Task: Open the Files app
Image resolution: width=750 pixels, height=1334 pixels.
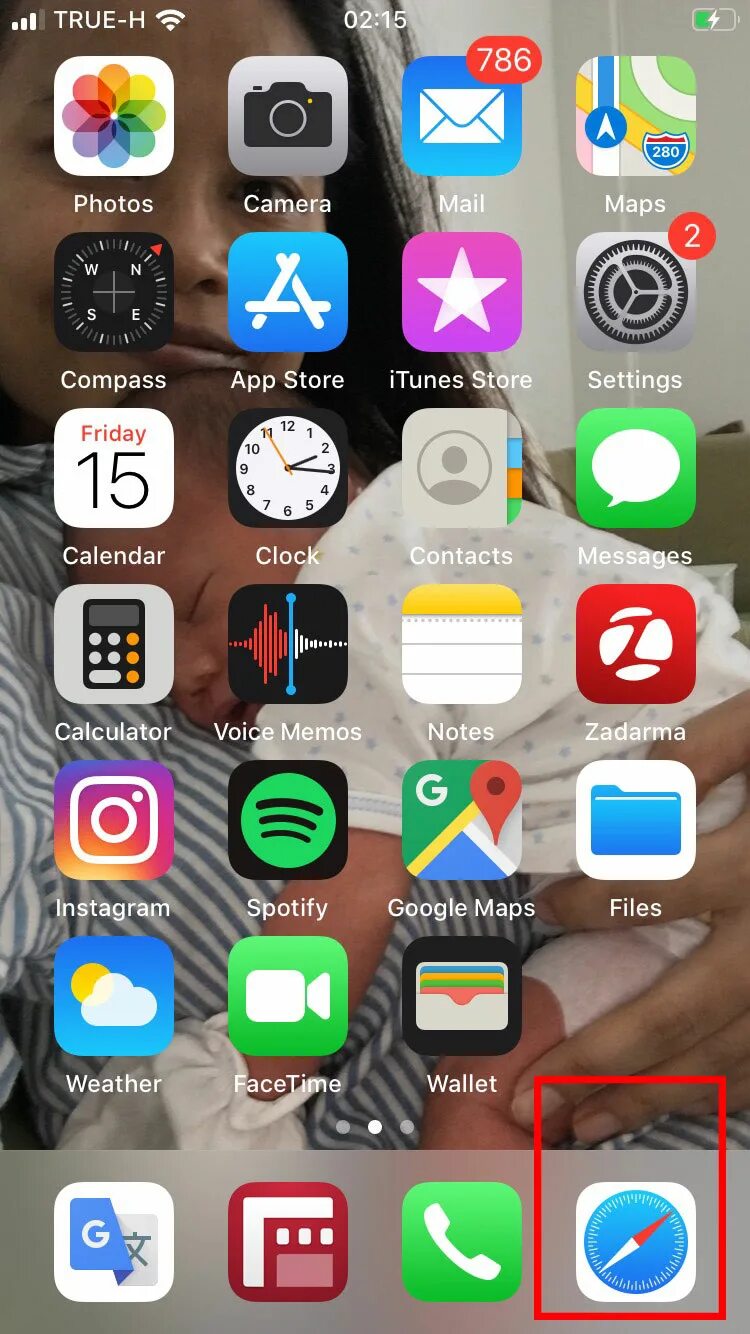Action: tap(636, 820)
